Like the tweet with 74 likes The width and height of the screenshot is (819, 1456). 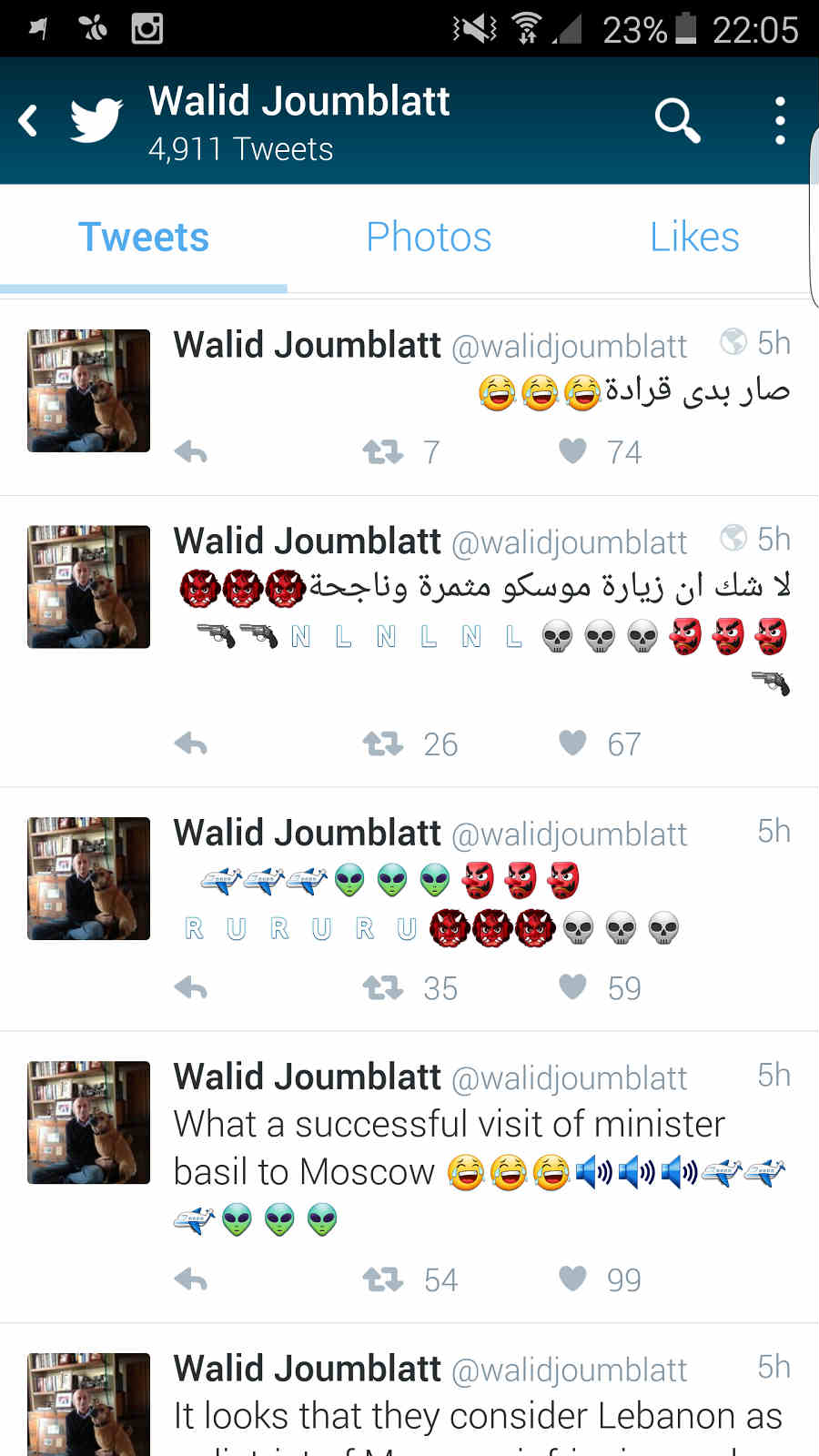click(572, 450)
